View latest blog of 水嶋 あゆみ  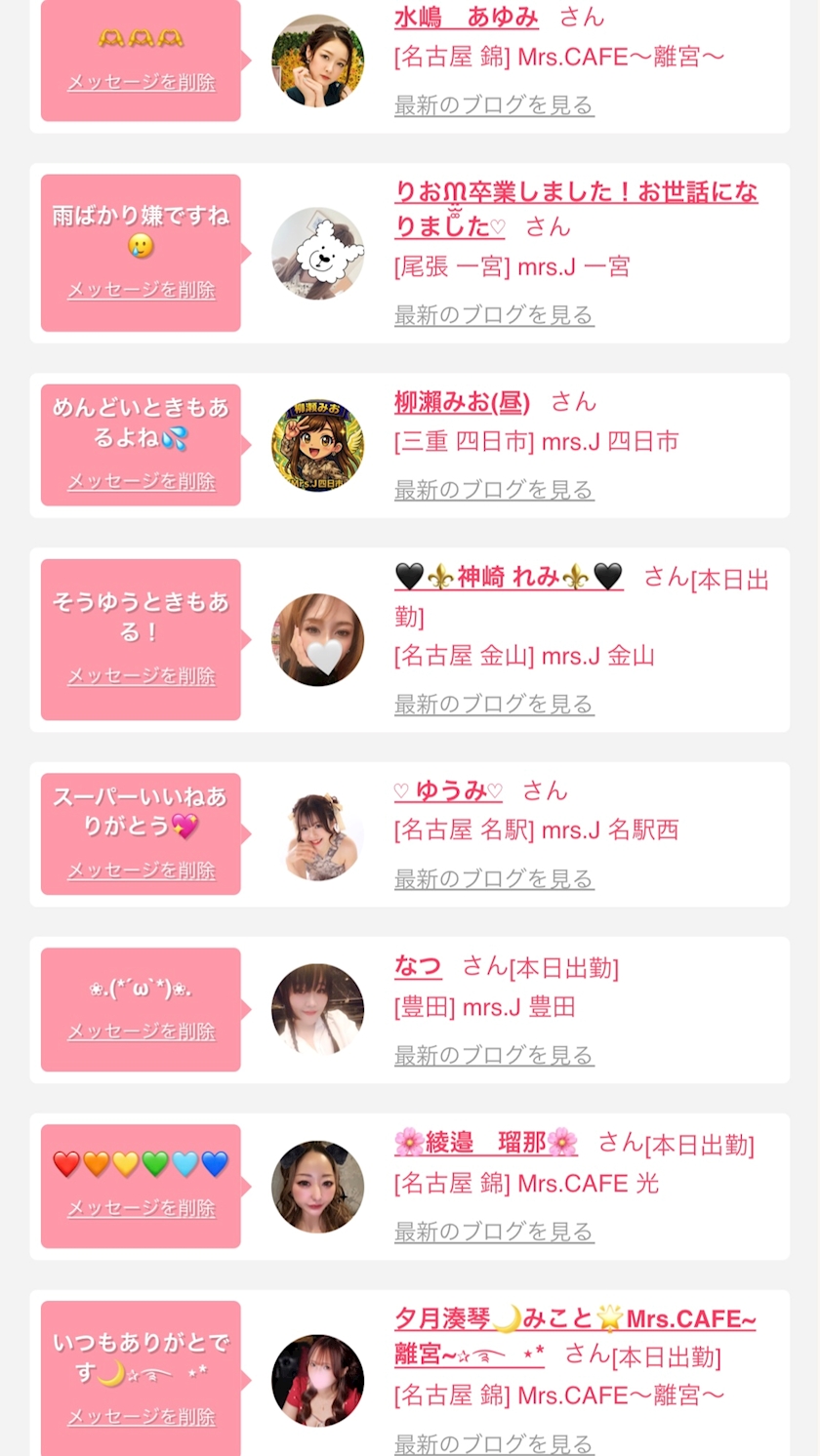494,104
